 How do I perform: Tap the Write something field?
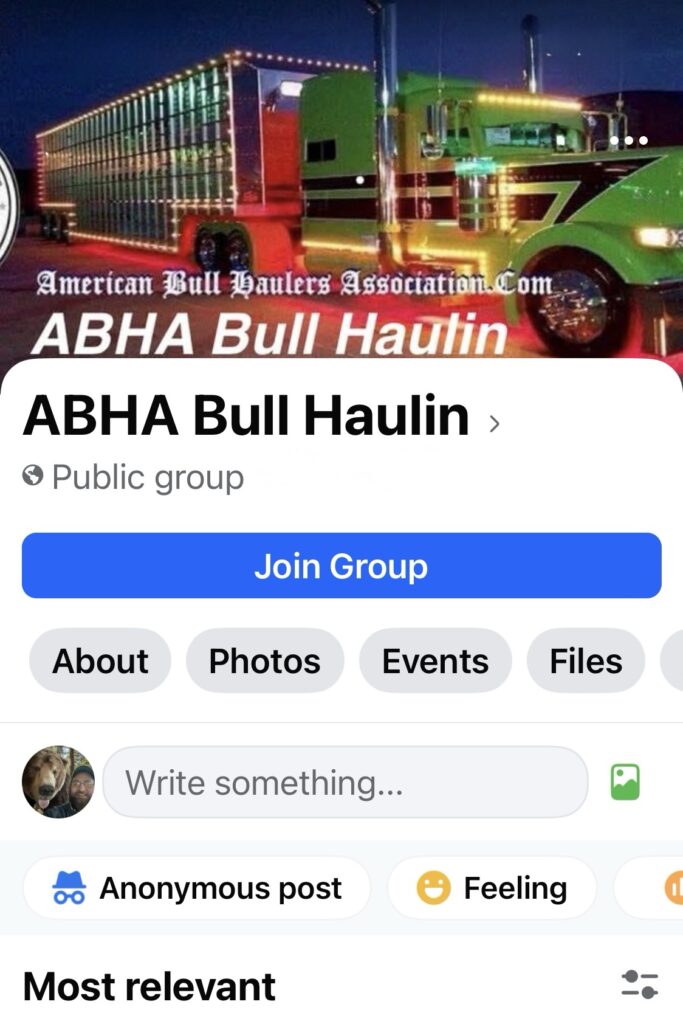point(345,782)
